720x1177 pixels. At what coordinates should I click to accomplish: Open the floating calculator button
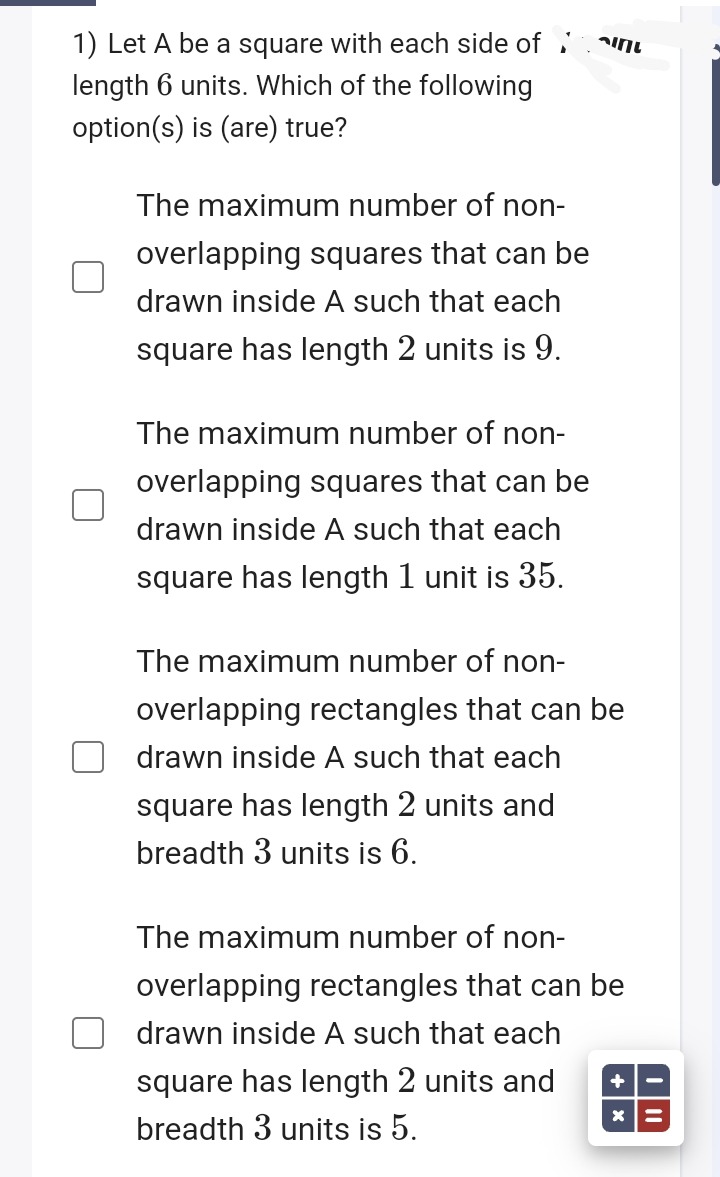coord(636,1098)
